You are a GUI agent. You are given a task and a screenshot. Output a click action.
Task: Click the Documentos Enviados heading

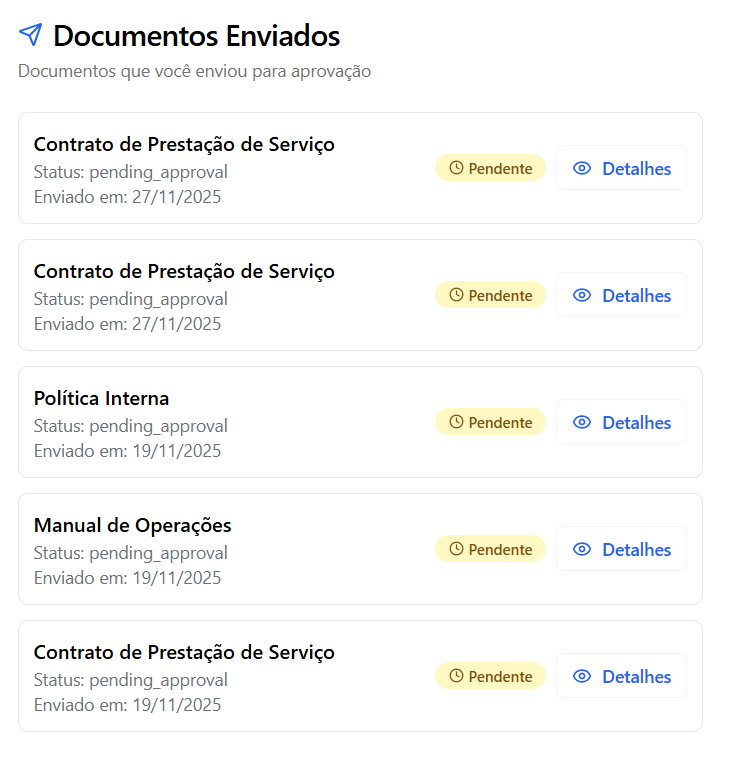[196, 36]
